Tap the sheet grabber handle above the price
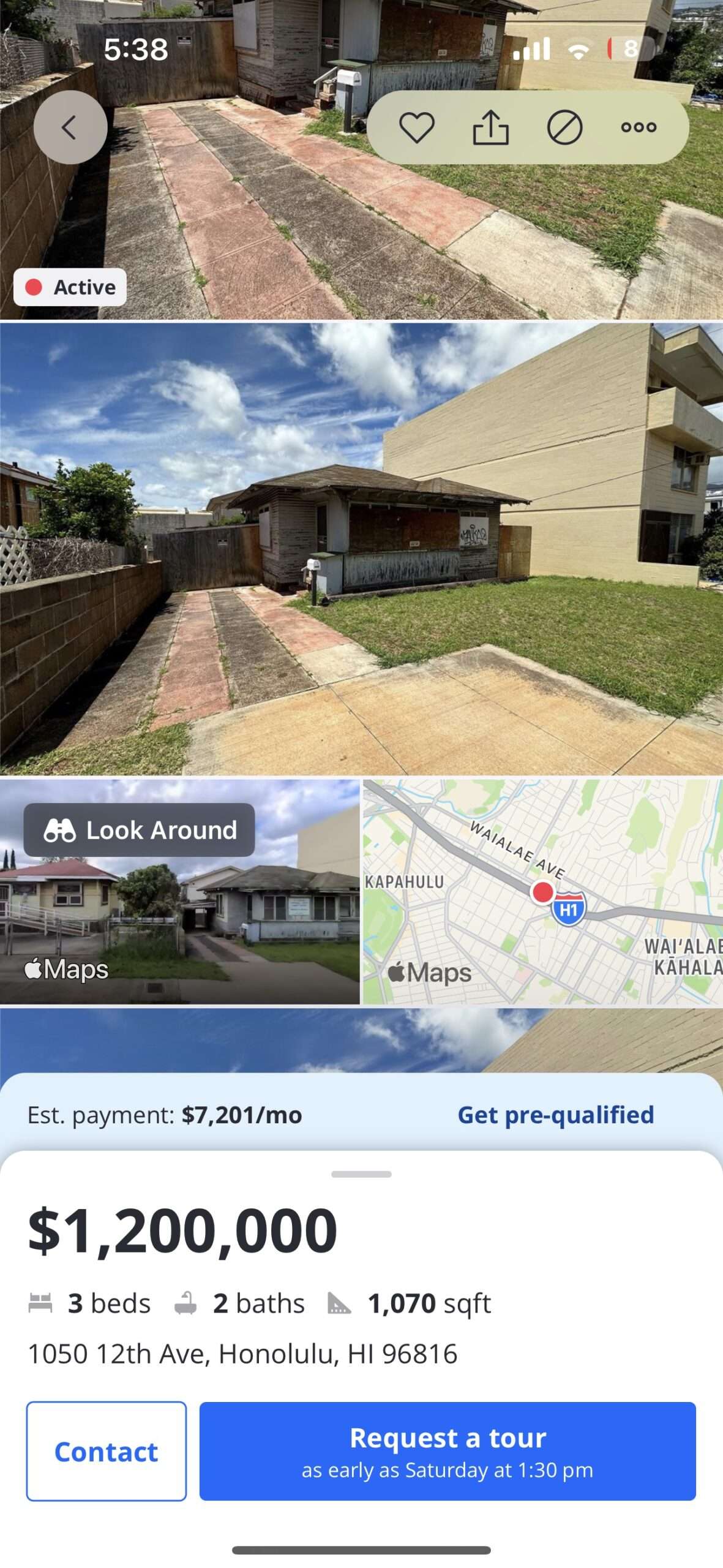This screenshot has width=723, height=1568. click(361, 1174)
